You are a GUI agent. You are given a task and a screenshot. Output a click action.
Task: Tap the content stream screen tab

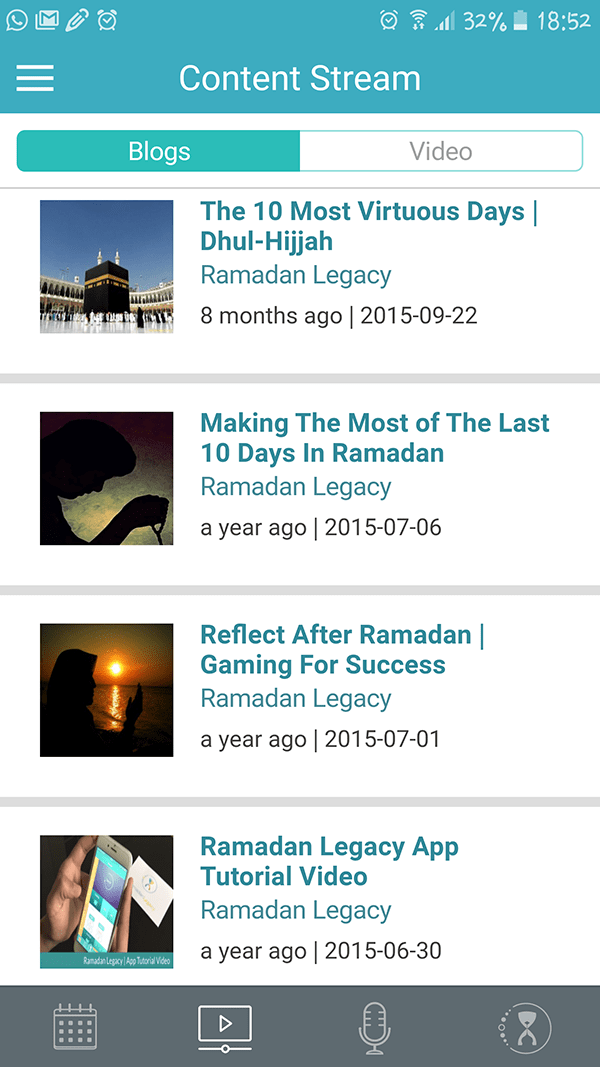pyautogui.click(x=225, y=1027)
